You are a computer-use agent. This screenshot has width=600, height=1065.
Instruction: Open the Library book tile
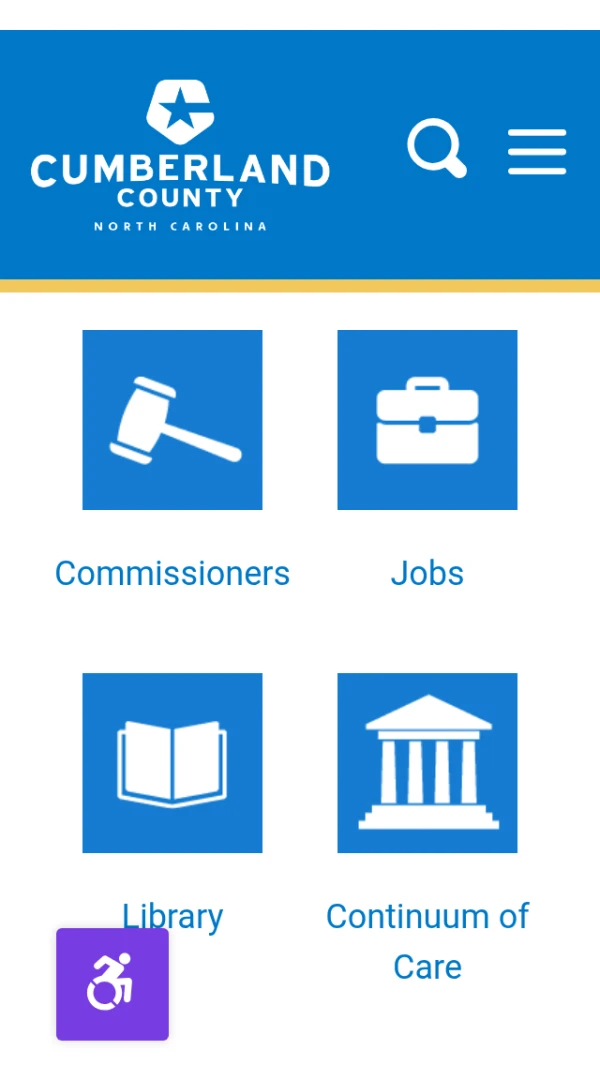click(172, 762)
